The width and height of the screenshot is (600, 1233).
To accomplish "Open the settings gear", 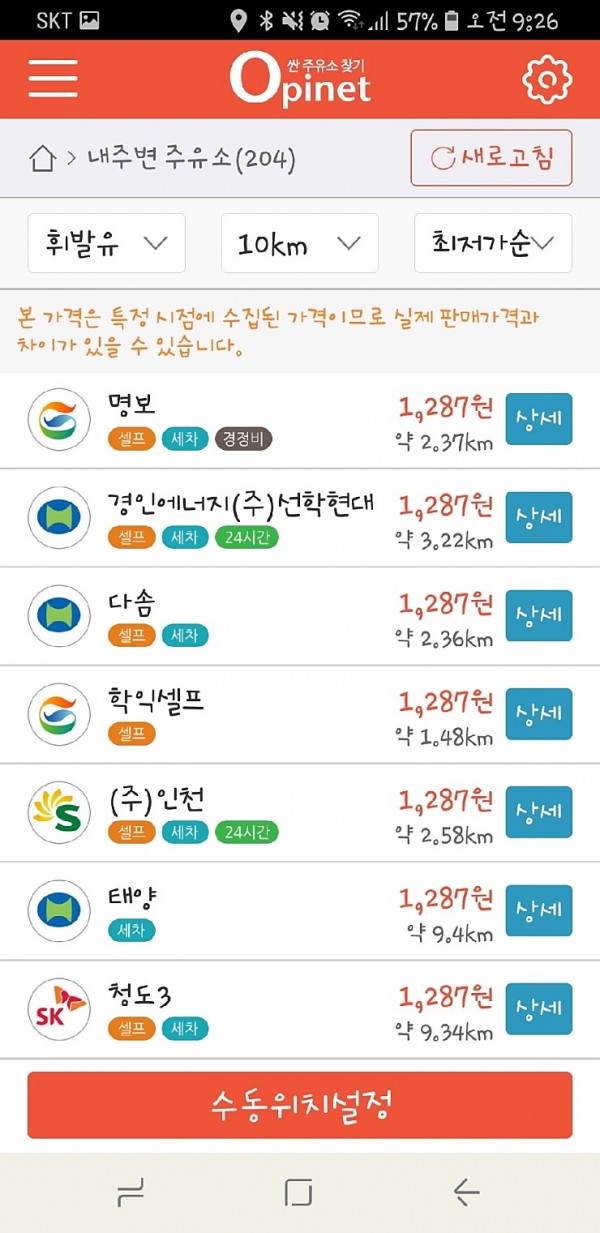I will coord(547,80).
